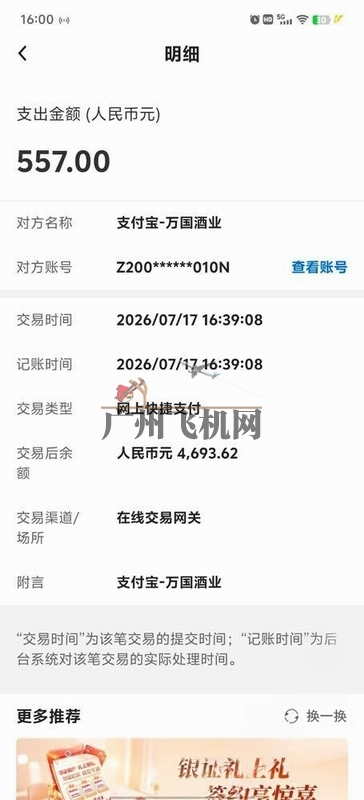364x800 pixels.
Task: Open the promotional banner under 更多推荐
Action: pyautogui.click(x=182, y=769)
